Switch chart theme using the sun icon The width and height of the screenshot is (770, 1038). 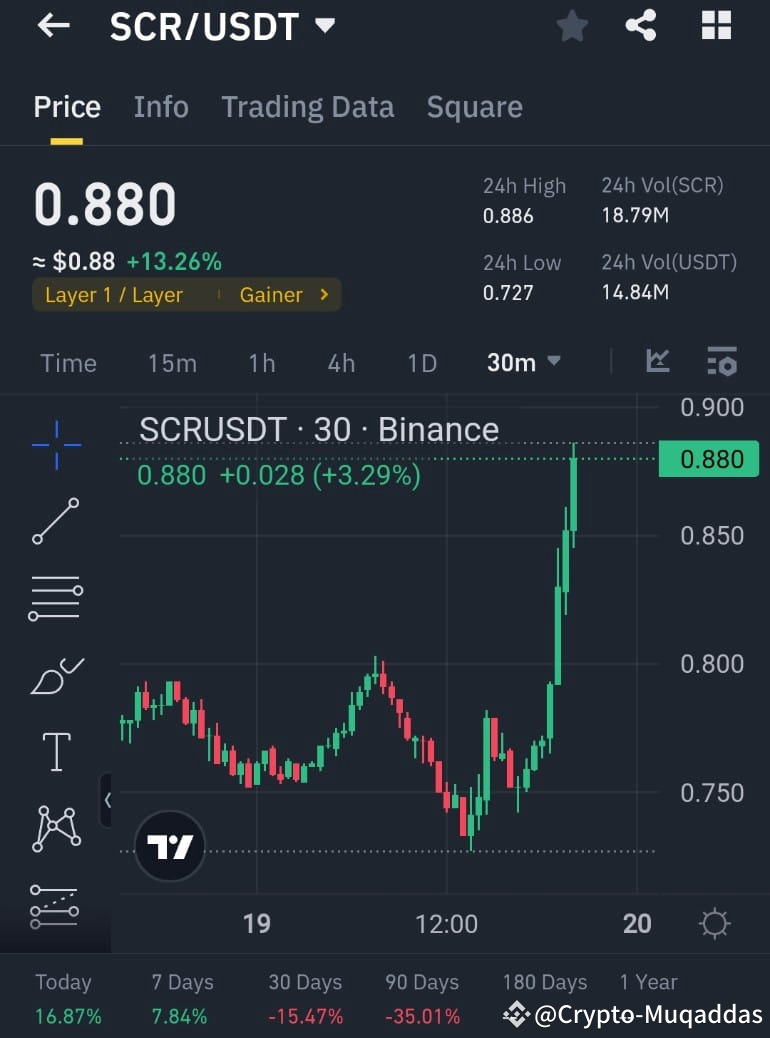click(714, 924)
